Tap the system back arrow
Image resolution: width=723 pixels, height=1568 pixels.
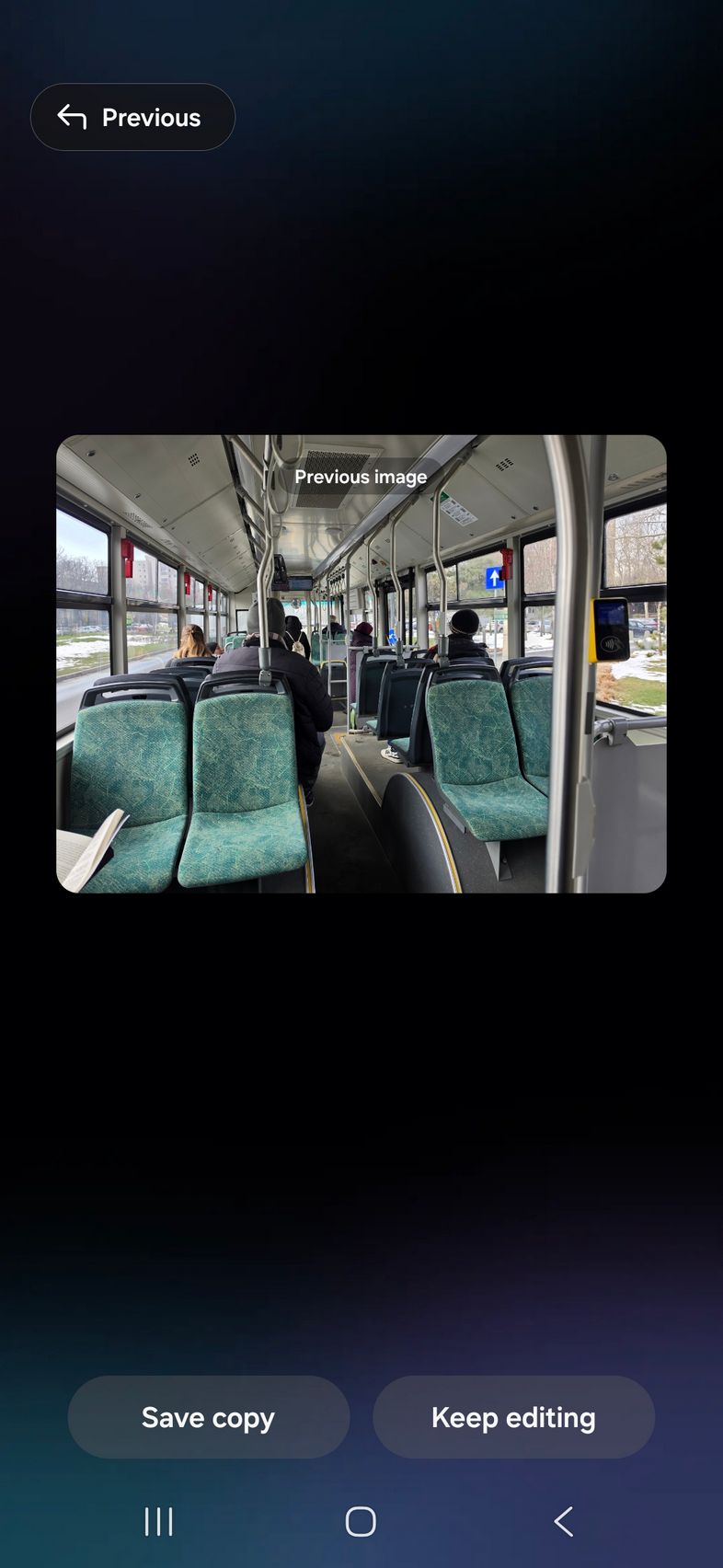point(564,1522)
